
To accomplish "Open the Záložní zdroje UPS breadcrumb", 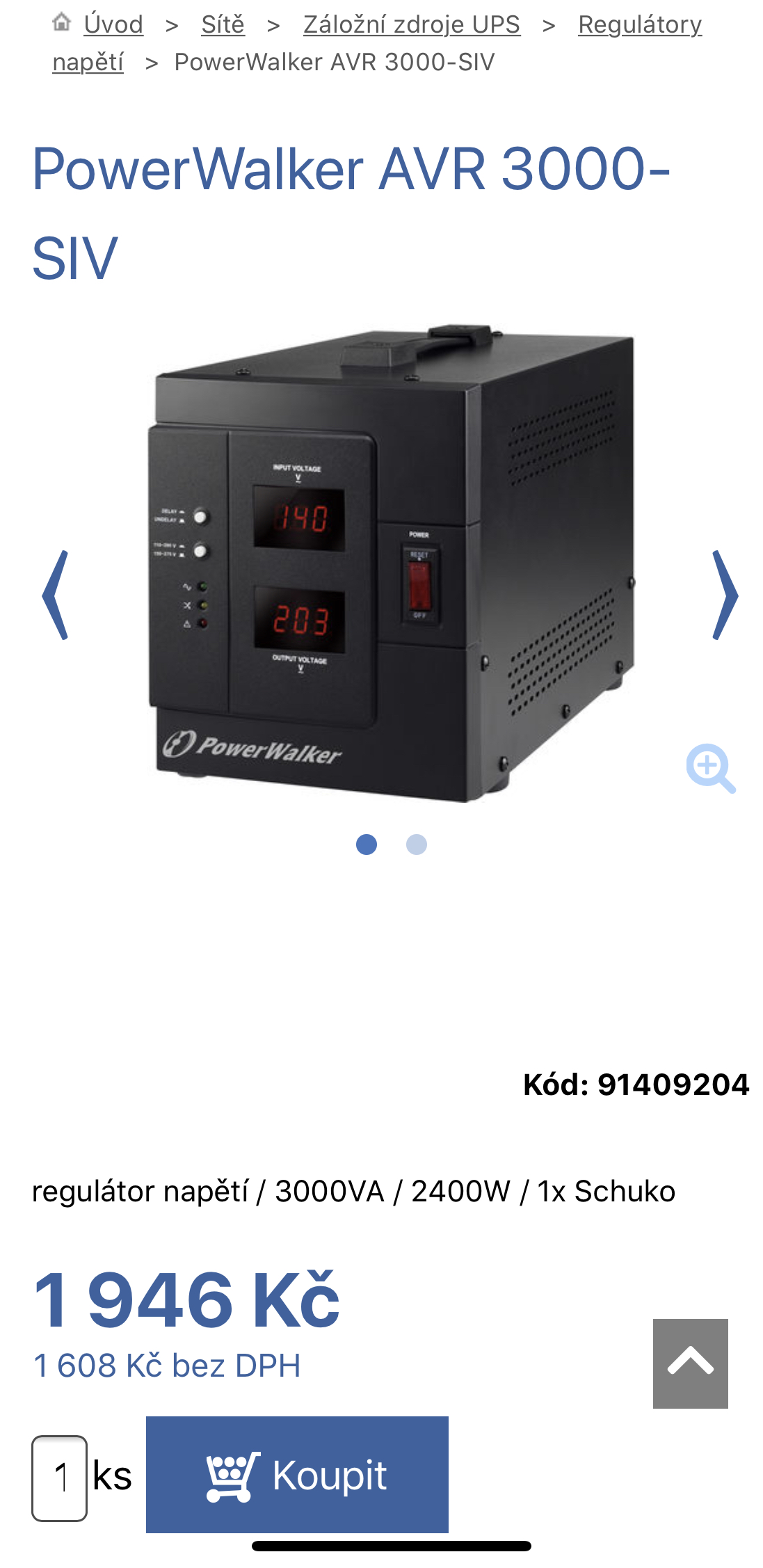I will pyautogui.click(x=411, y=24).
